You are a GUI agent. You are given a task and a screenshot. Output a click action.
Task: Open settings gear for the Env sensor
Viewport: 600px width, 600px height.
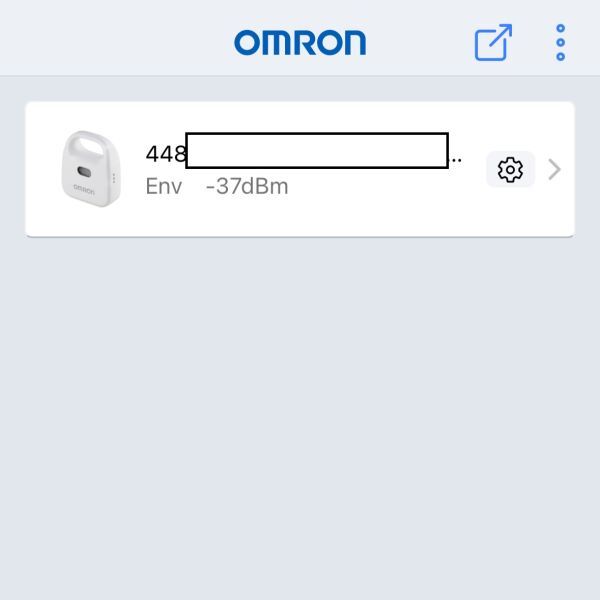510,170
